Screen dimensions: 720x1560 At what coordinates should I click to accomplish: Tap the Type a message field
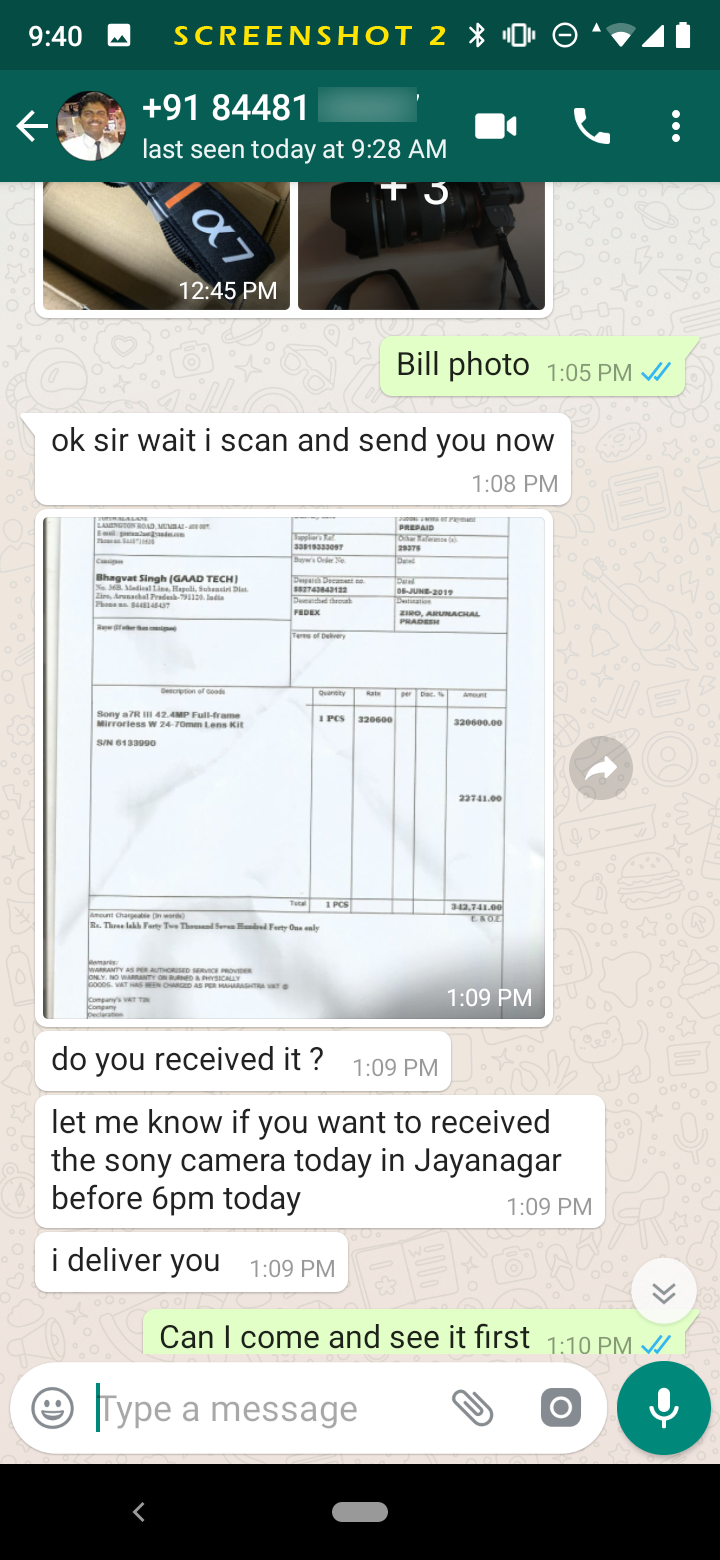(x=265, y=1408)
